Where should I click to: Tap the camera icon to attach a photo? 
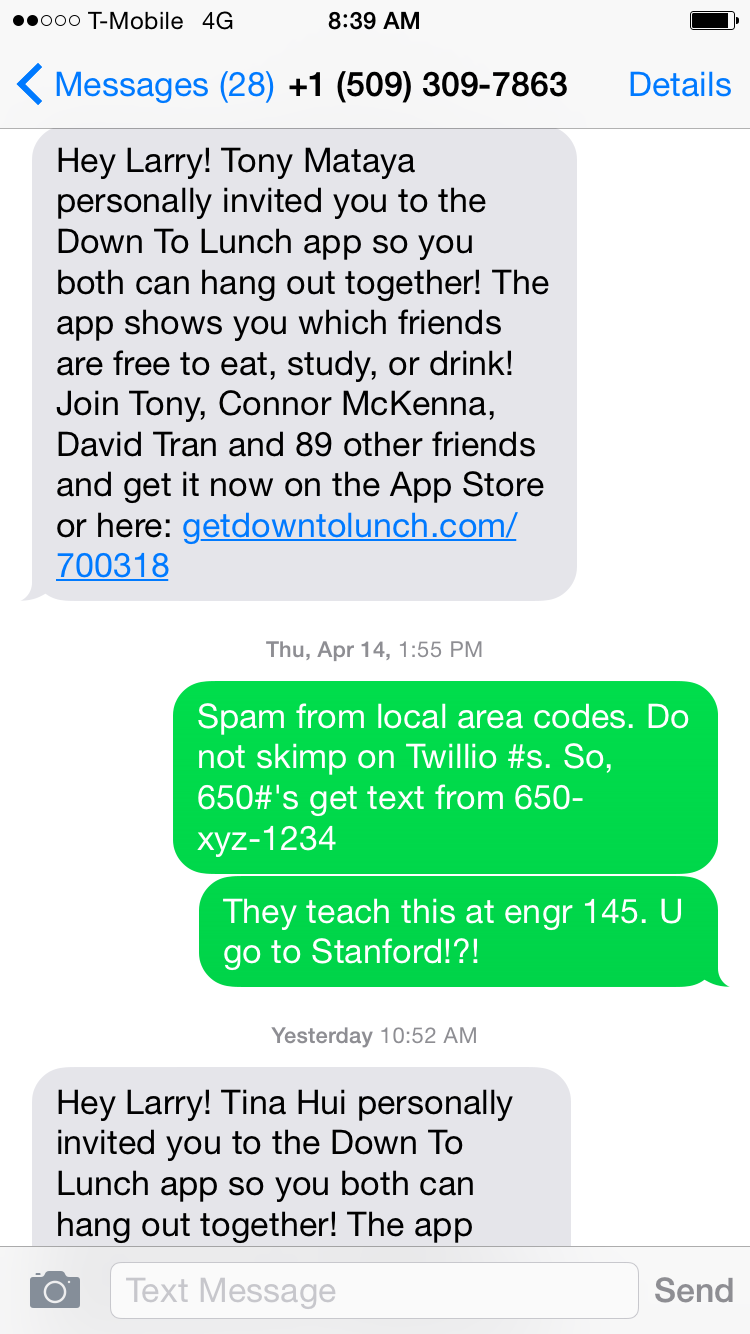55,1290
